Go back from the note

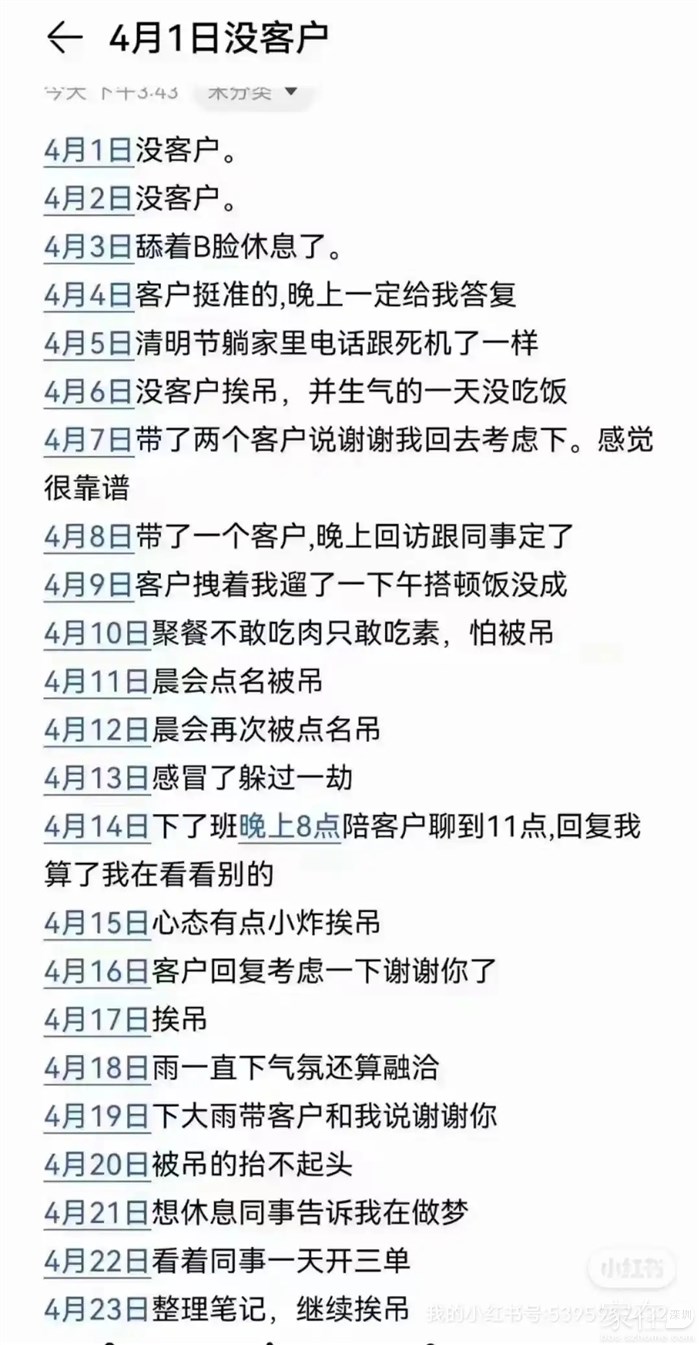pos(64,38)
